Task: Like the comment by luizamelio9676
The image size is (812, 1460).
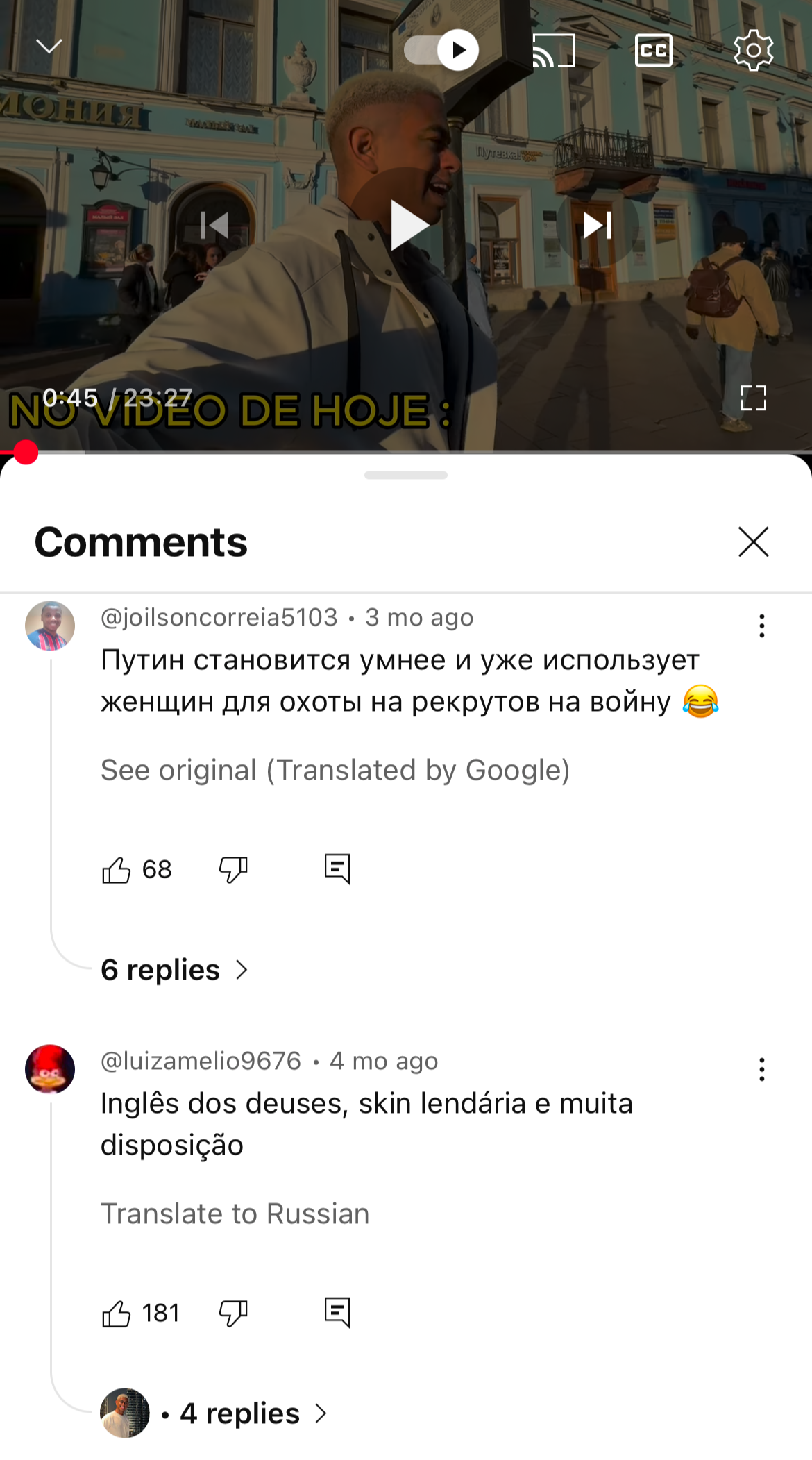Action: click(116, 1313)
